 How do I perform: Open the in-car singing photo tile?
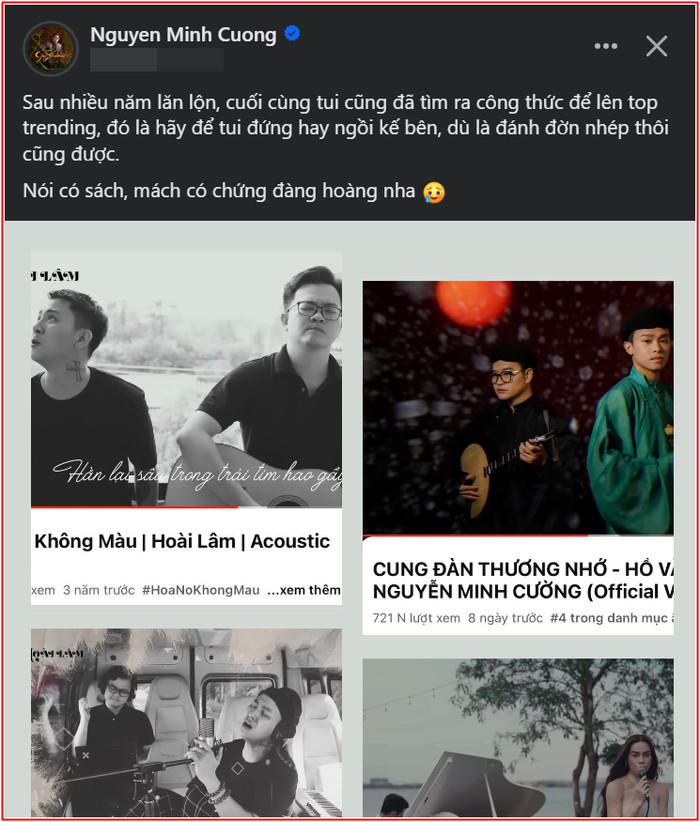pyautogui.click(x=186, y=722)
